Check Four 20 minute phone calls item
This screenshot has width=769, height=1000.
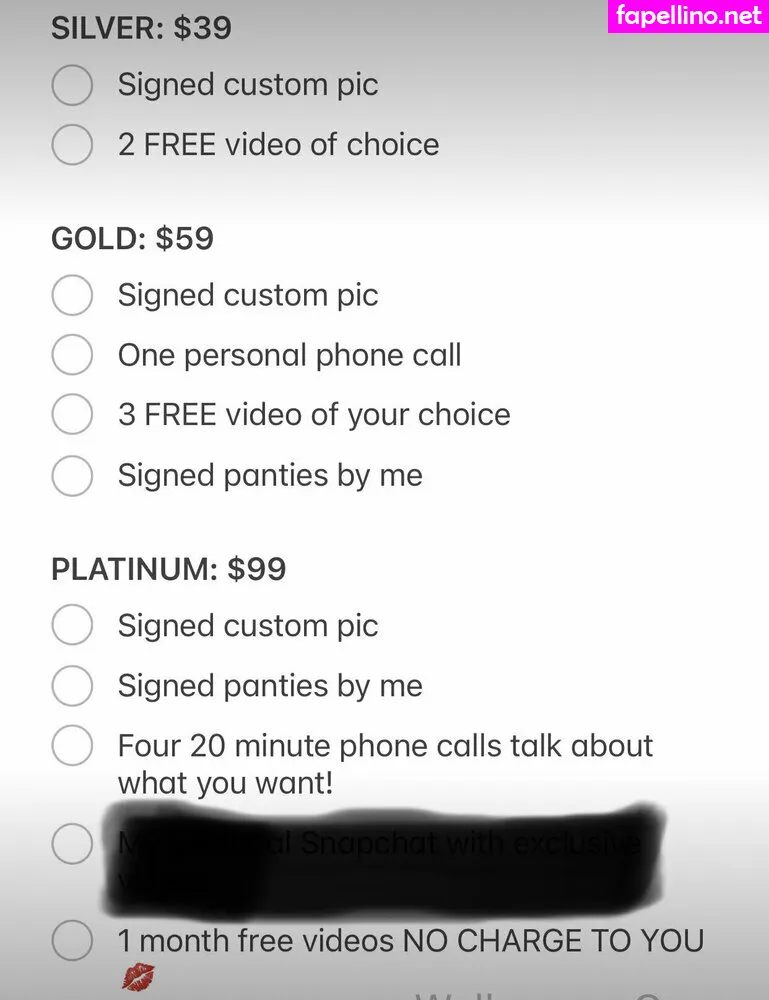point(72,747)
